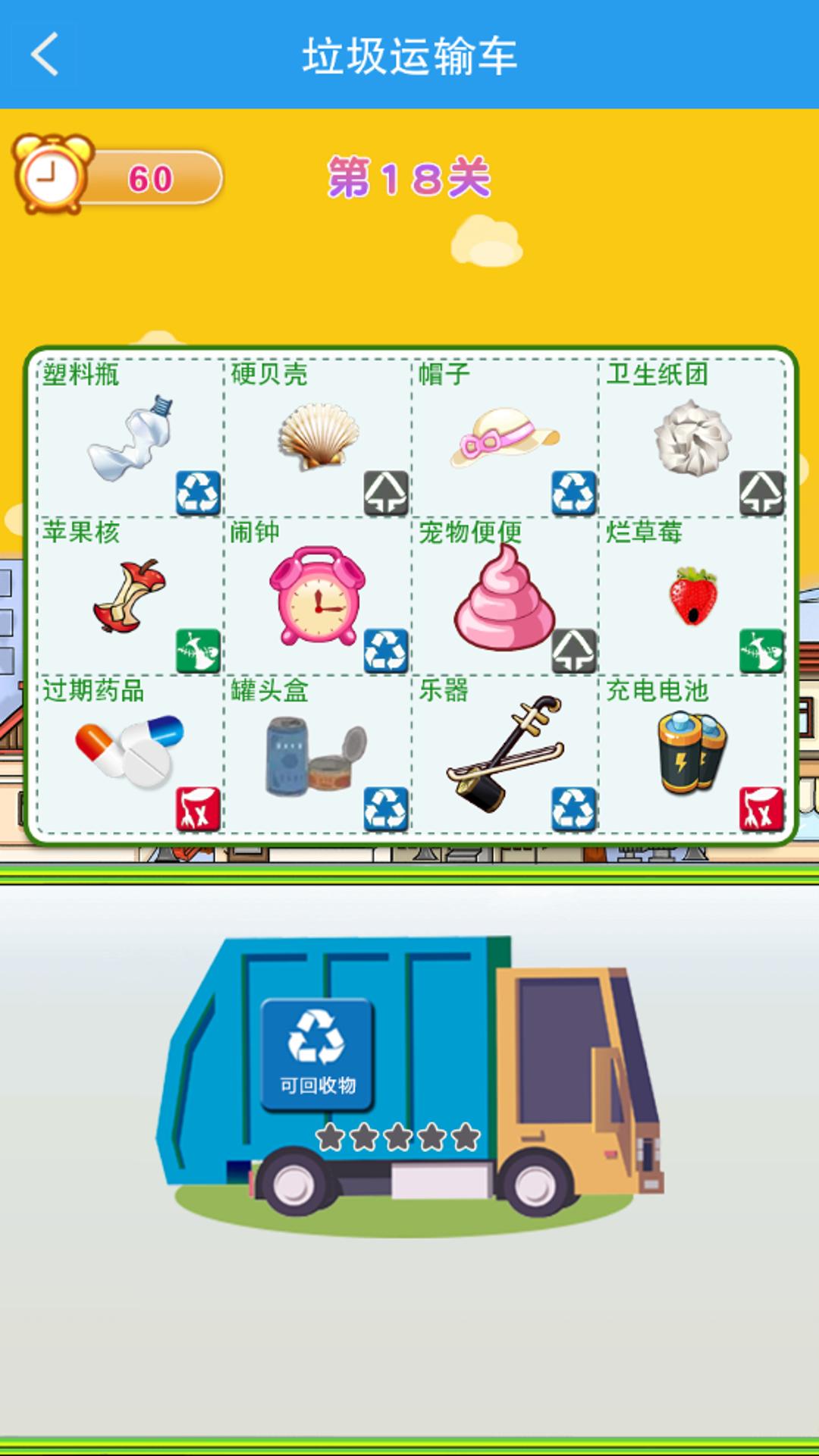The width and height of the screenshot is (819, 1456).
Task: Go back using the arrow at top left
Action: (x=45, y=55)
